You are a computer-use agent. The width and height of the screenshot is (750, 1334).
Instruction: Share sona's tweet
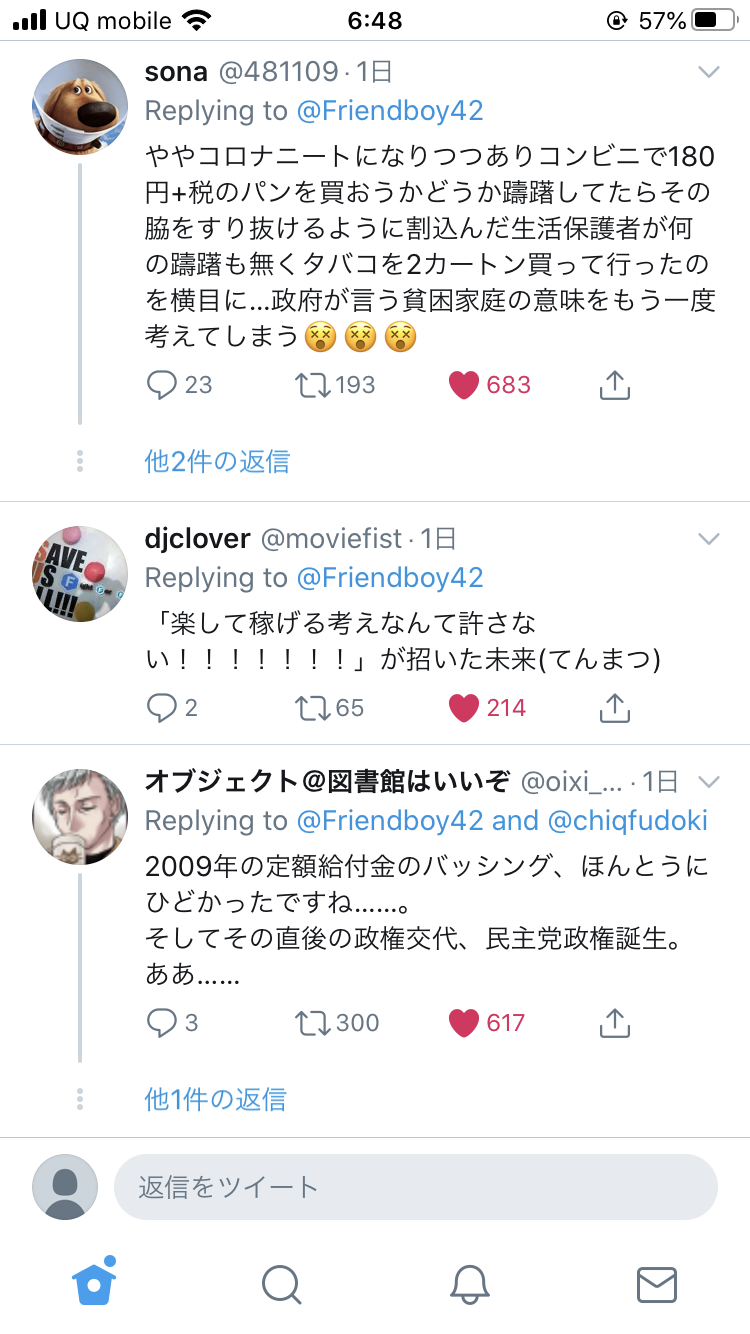(614, 385)
